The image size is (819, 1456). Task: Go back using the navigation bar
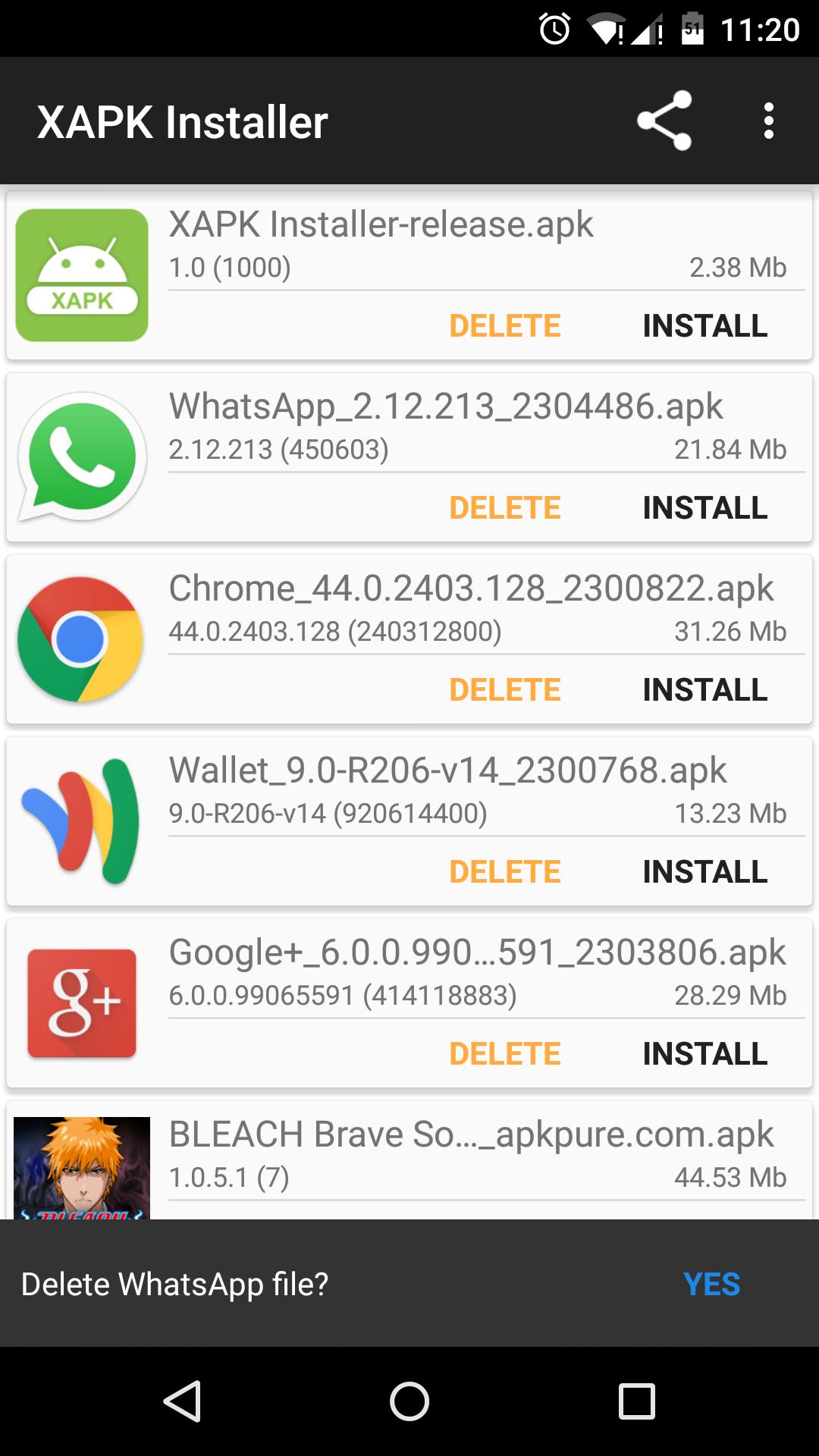coord(182,1401)
